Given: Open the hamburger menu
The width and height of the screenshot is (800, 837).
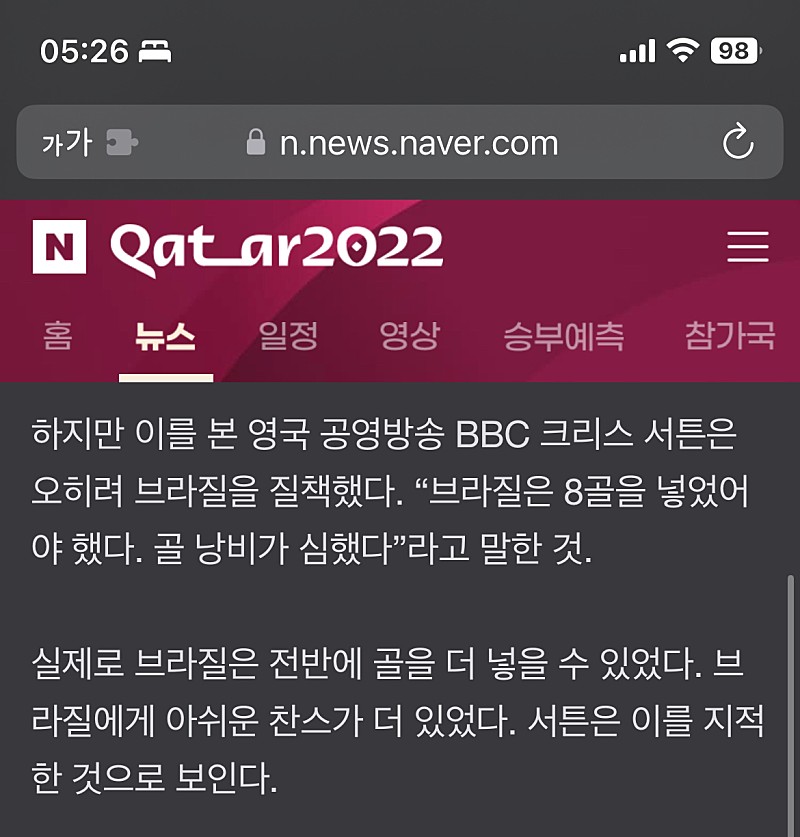Looking at the screenshot, I should pyautogui.click(x=747, y=246).
